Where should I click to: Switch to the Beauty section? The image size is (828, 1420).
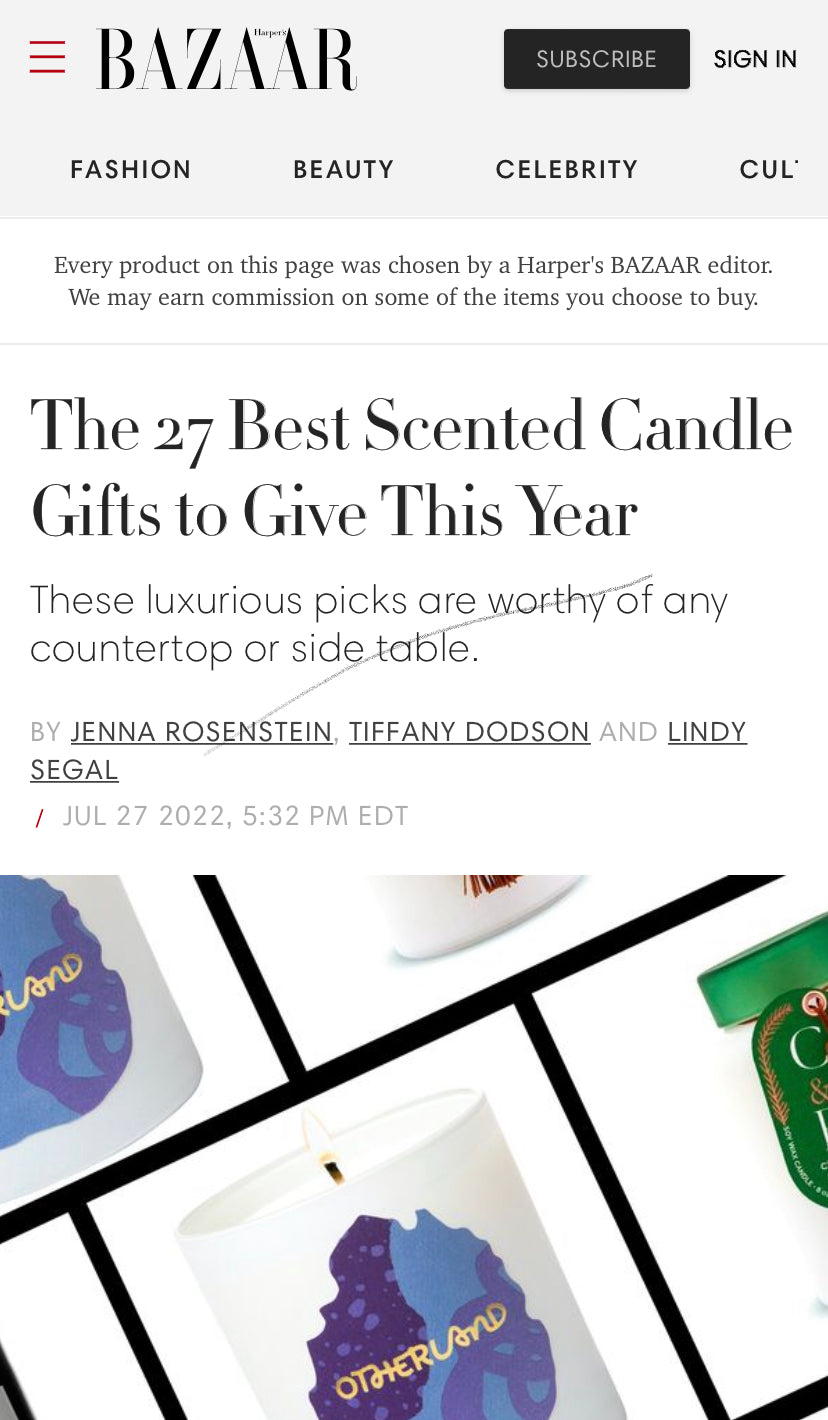[344, 170]
